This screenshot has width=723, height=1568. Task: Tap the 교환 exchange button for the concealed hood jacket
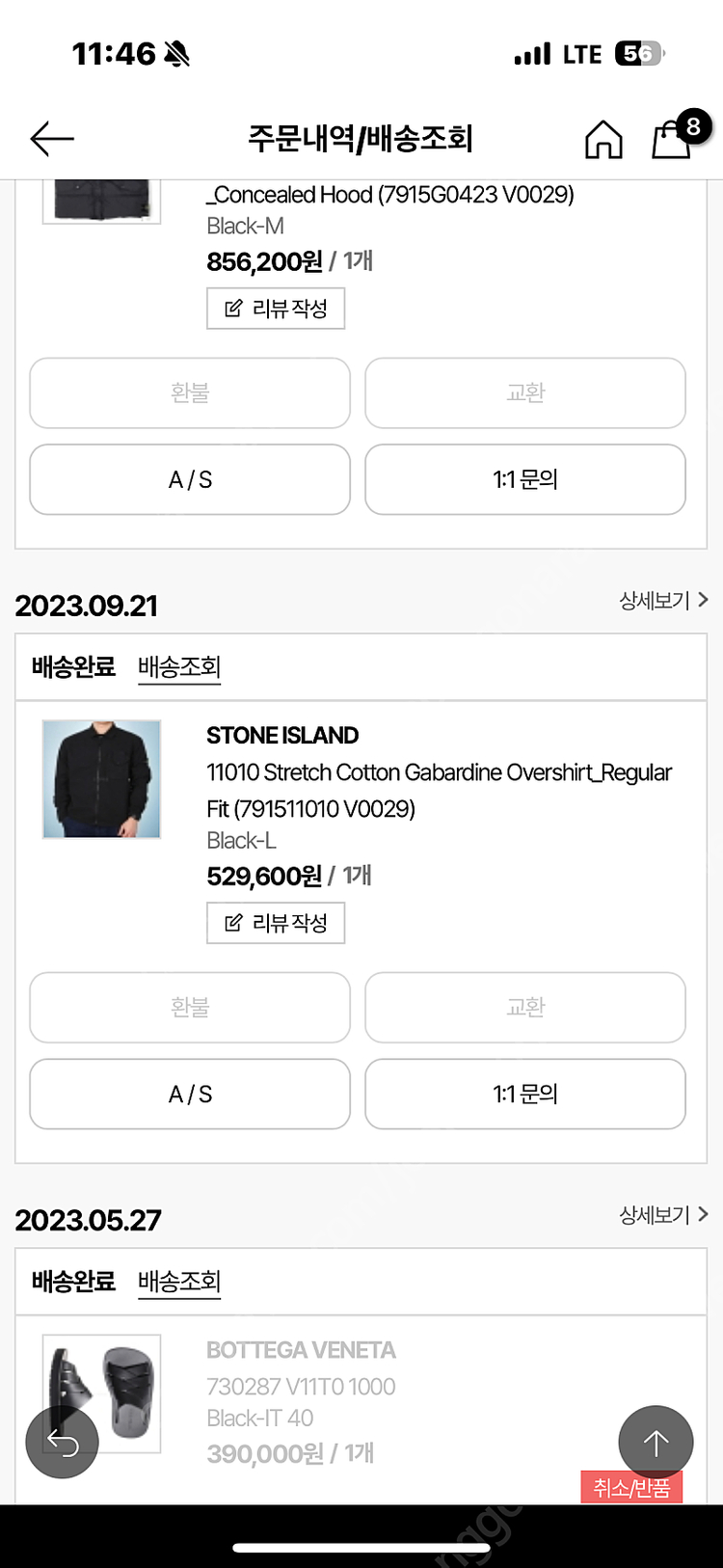click(524, 392)
